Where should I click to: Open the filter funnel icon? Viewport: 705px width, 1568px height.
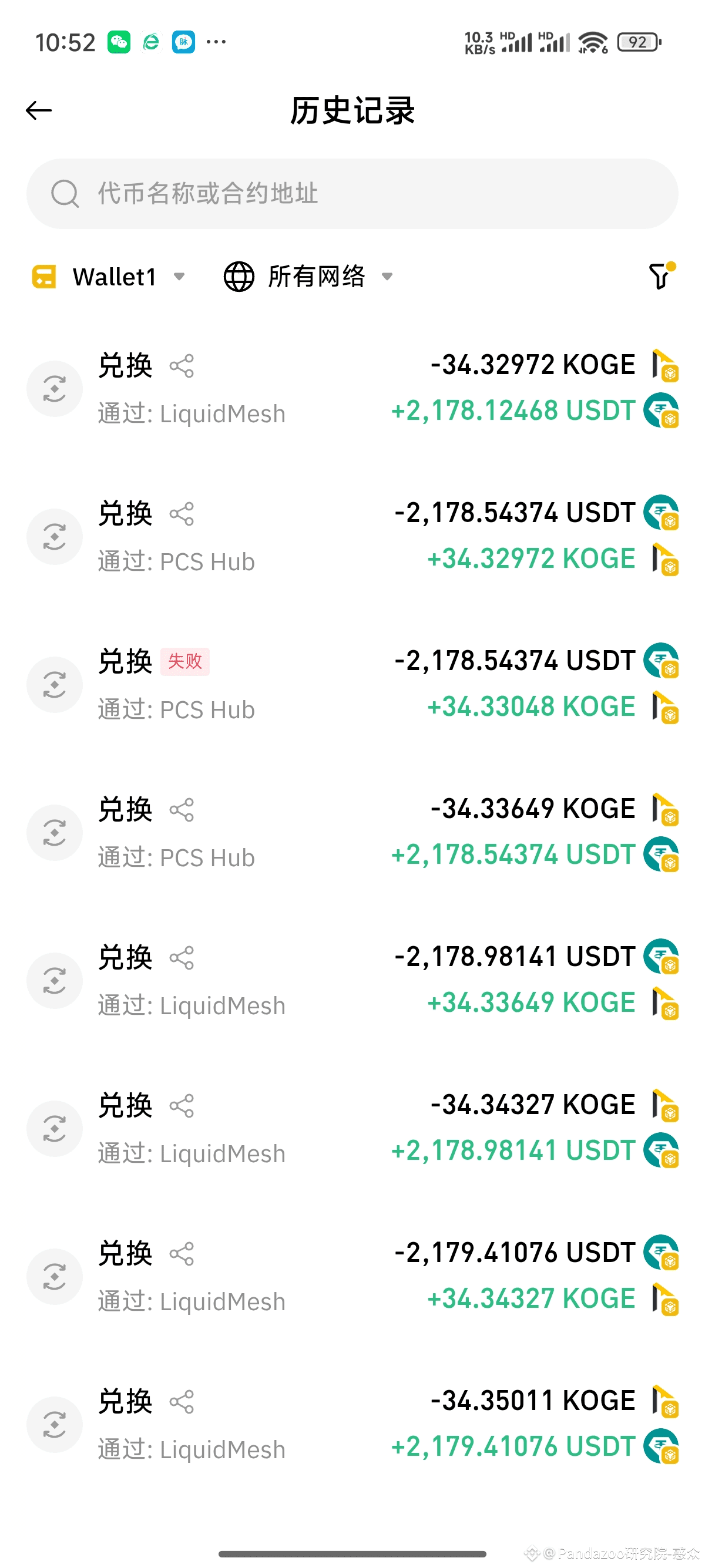coord(660,276)
